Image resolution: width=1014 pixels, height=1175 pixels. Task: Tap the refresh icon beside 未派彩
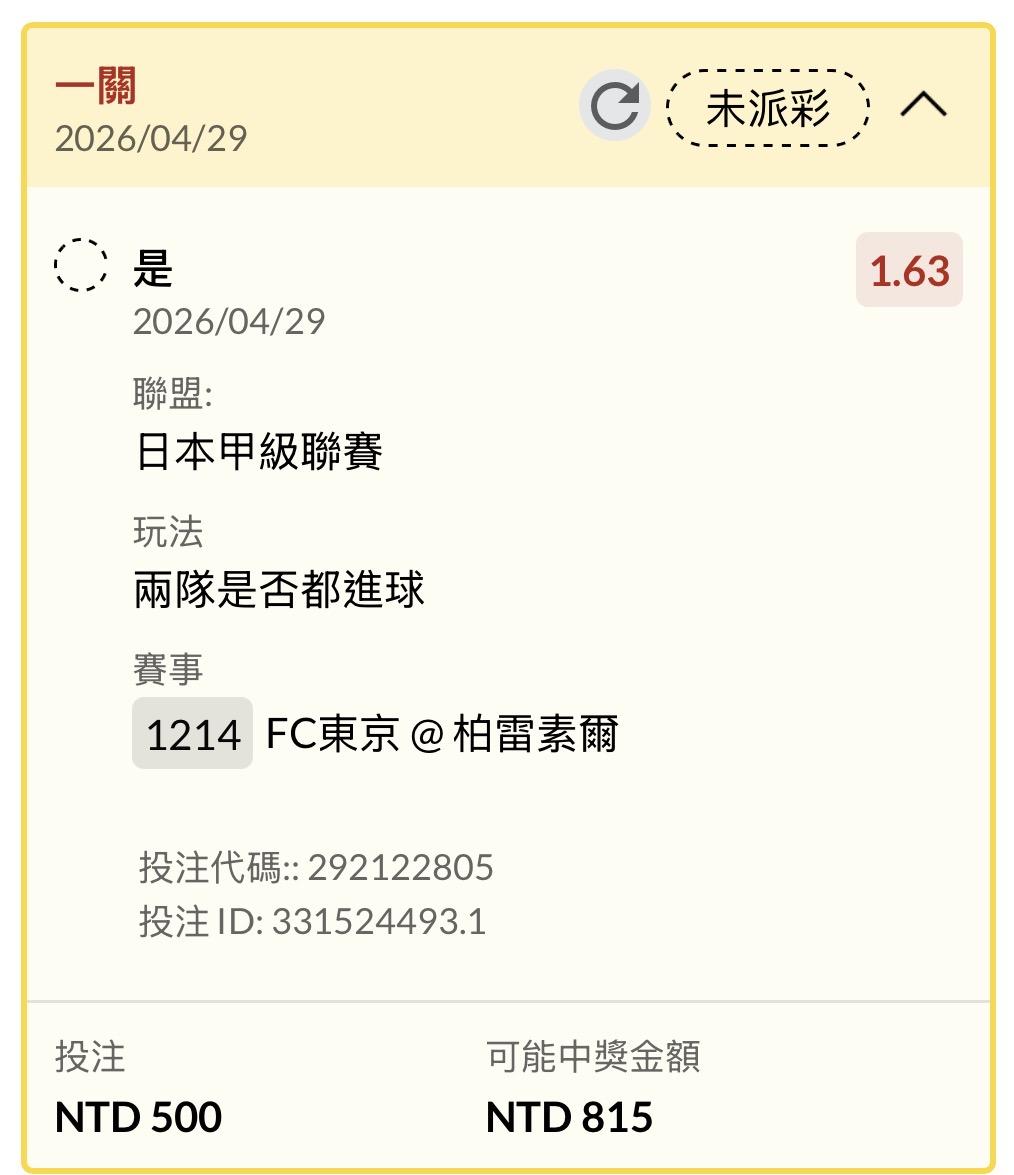(615, 106)
